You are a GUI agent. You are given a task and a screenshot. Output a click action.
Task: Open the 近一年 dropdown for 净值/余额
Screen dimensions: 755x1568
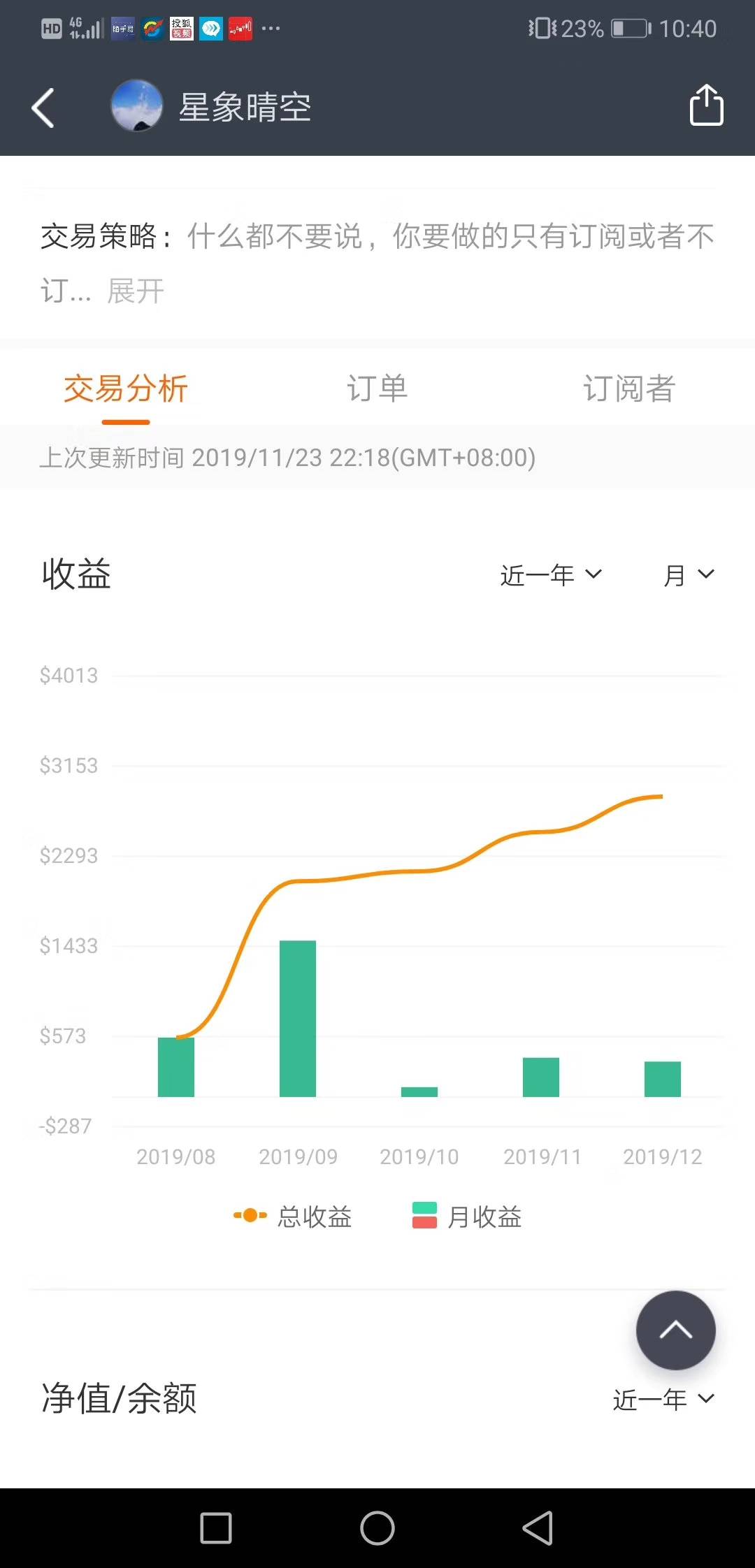pos(663,1399)
